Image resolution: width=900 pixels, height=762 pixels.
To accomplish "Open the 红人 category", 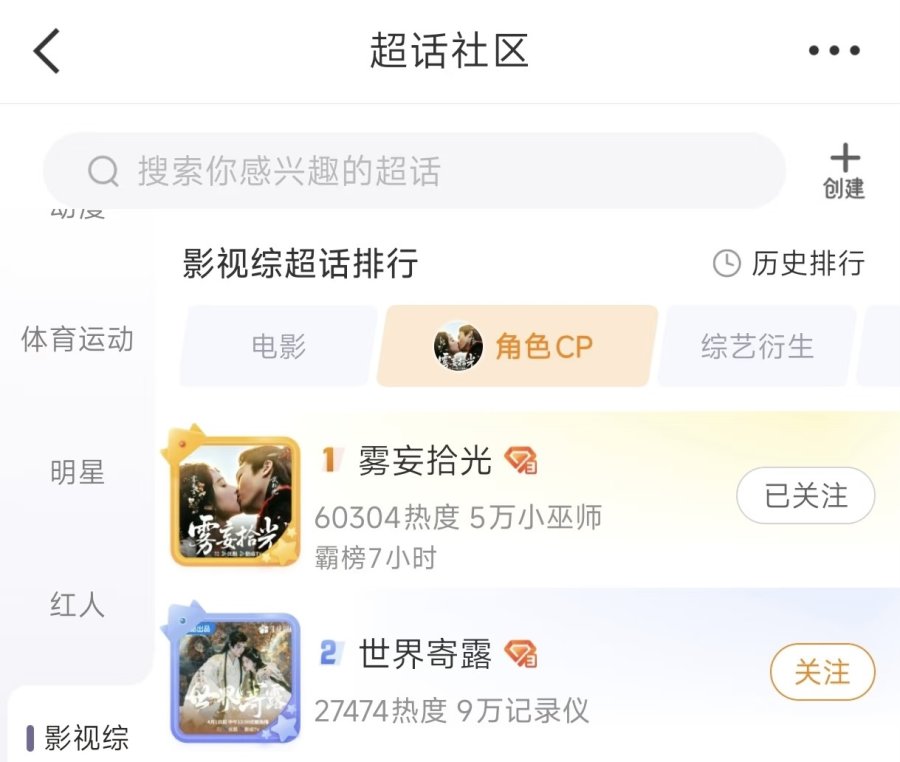I will [77, 605].
